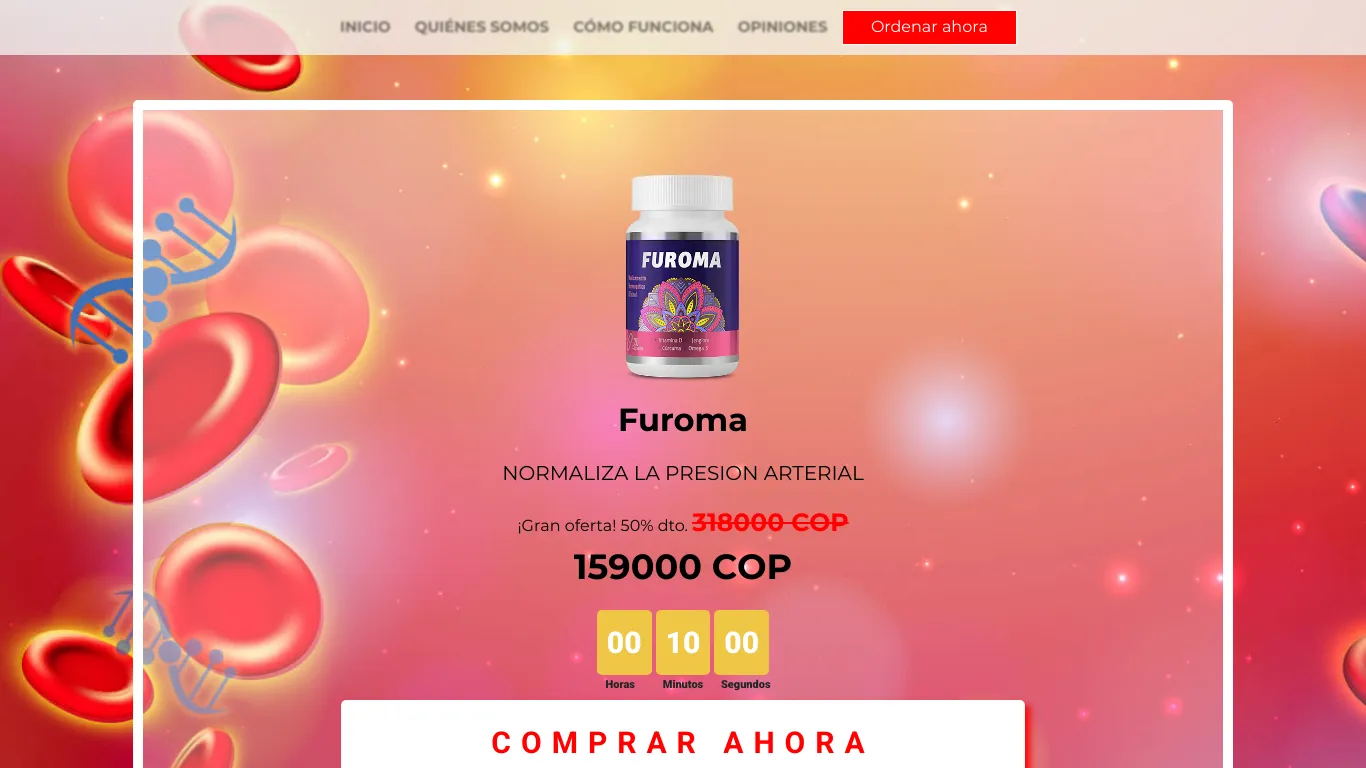Select the COMPRAR AHORA button
Viewport: 1366px width, 768px height.
point(682,741)
